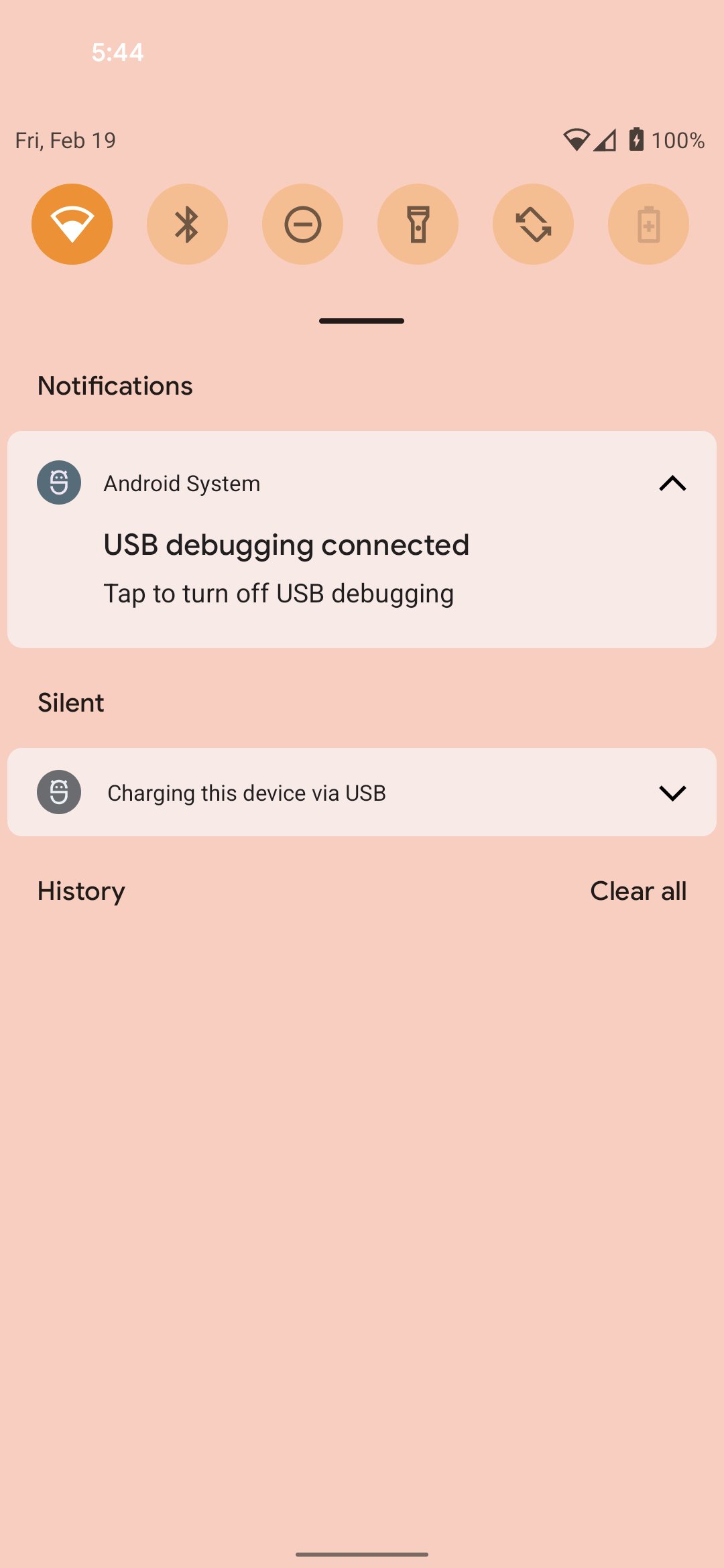Image resolution: width=724 pixels, height=1568 pixels.
Task: Open notification History
Action: click(x=81, y=891)
